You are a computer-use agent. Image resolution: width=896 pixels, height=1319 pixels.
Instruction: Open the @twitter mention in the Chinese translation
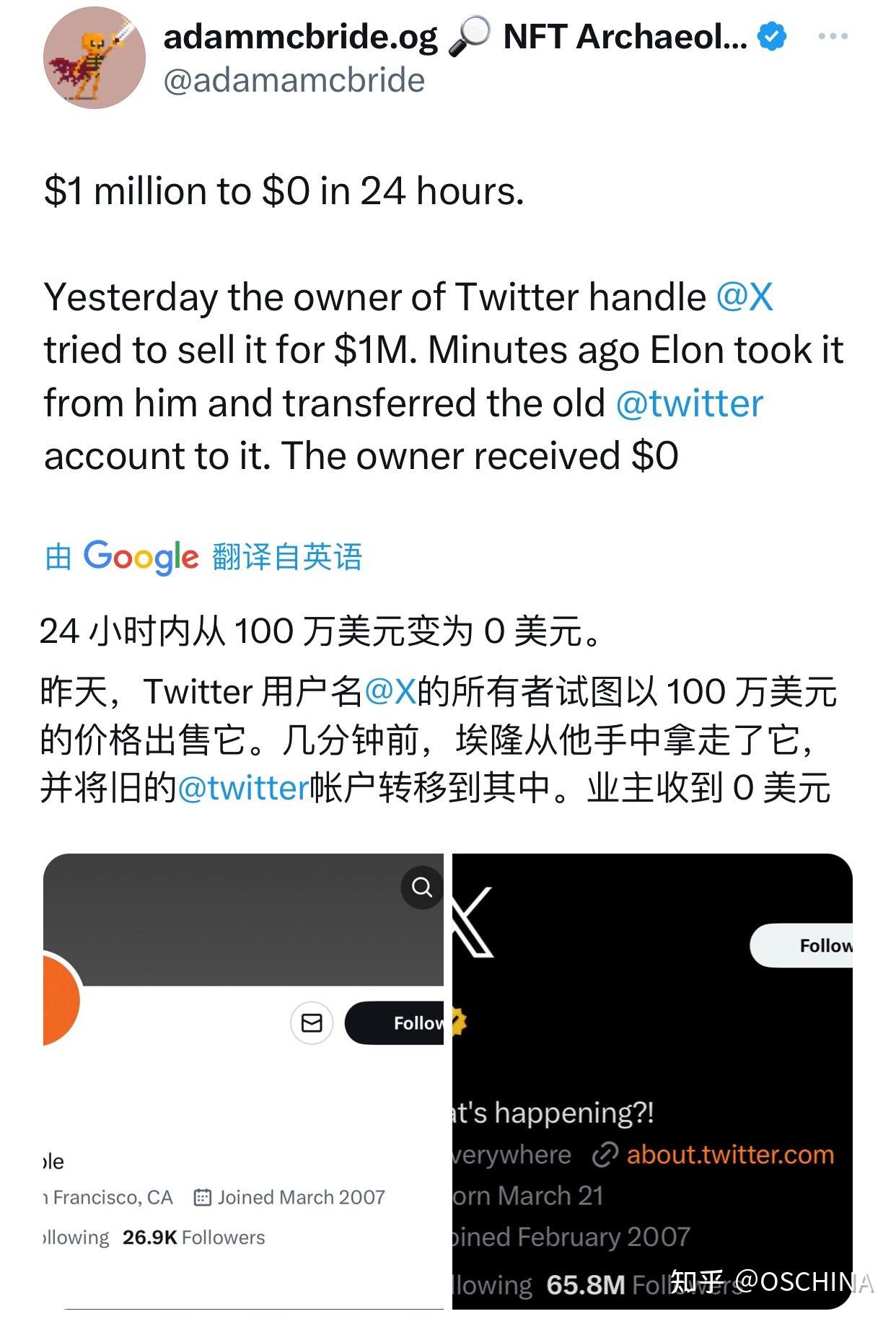243,787
